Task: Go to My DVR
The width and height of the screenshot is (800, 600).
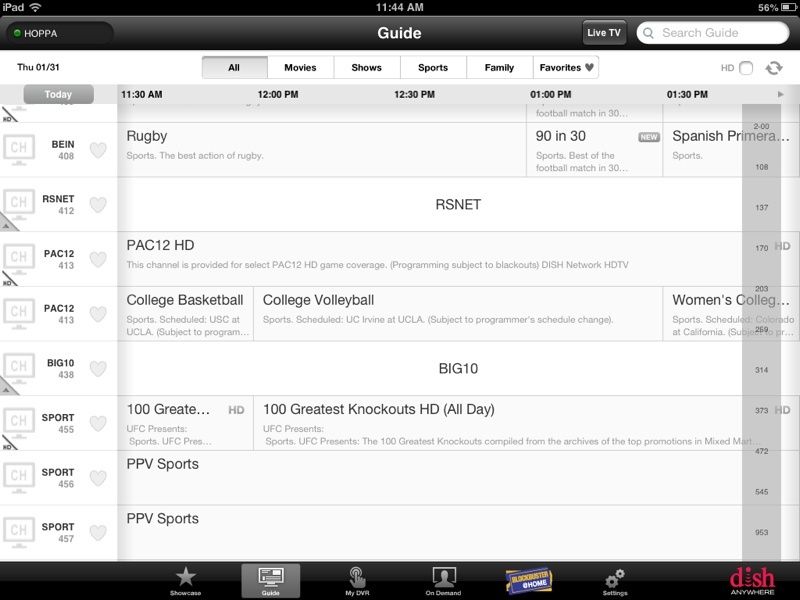Action: [357, 581]
